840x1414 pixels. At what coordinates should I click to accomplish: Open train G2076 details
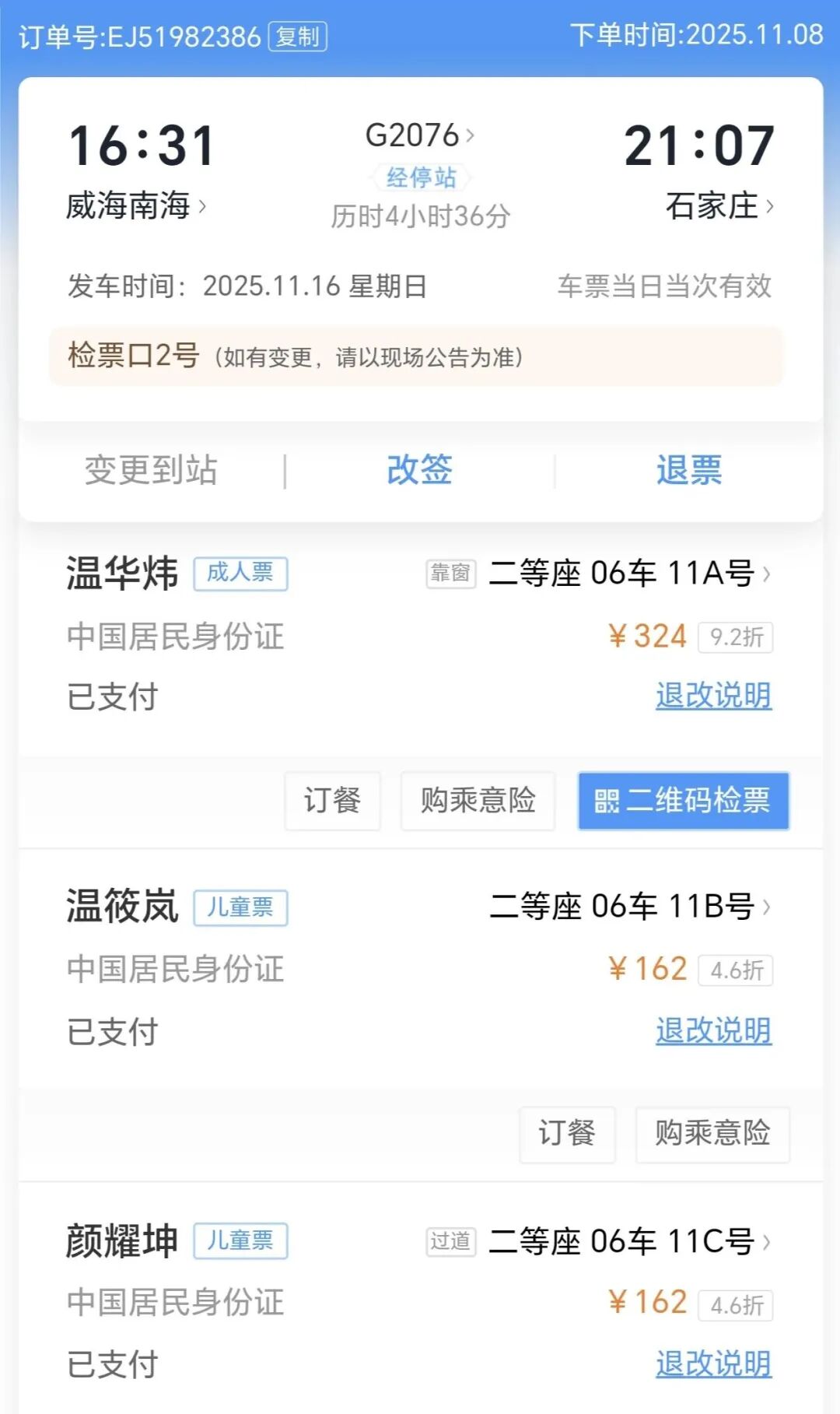click(x=419, y=135)
